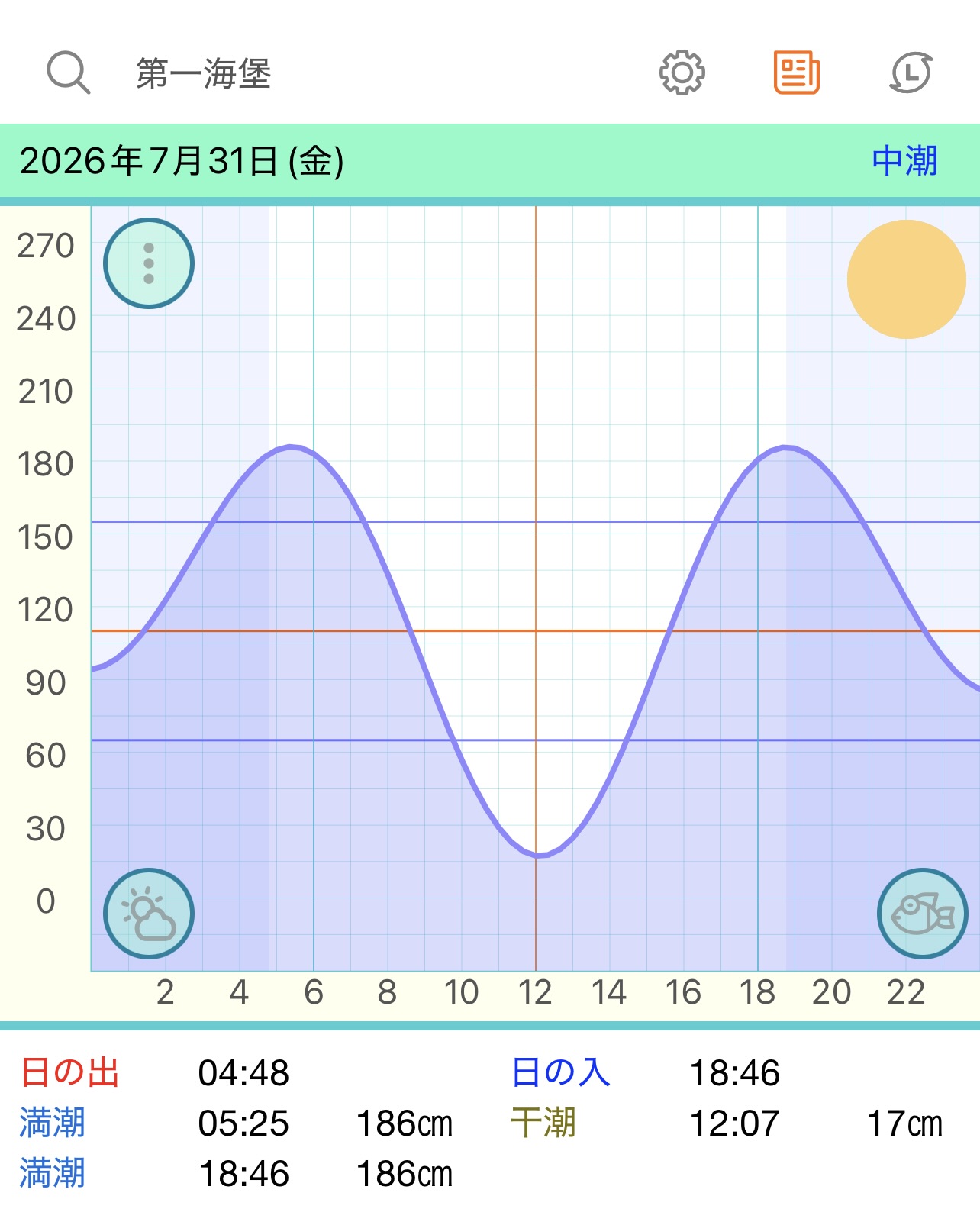Tap the clock history icon
980x1225 pixels.
point(911,73)
